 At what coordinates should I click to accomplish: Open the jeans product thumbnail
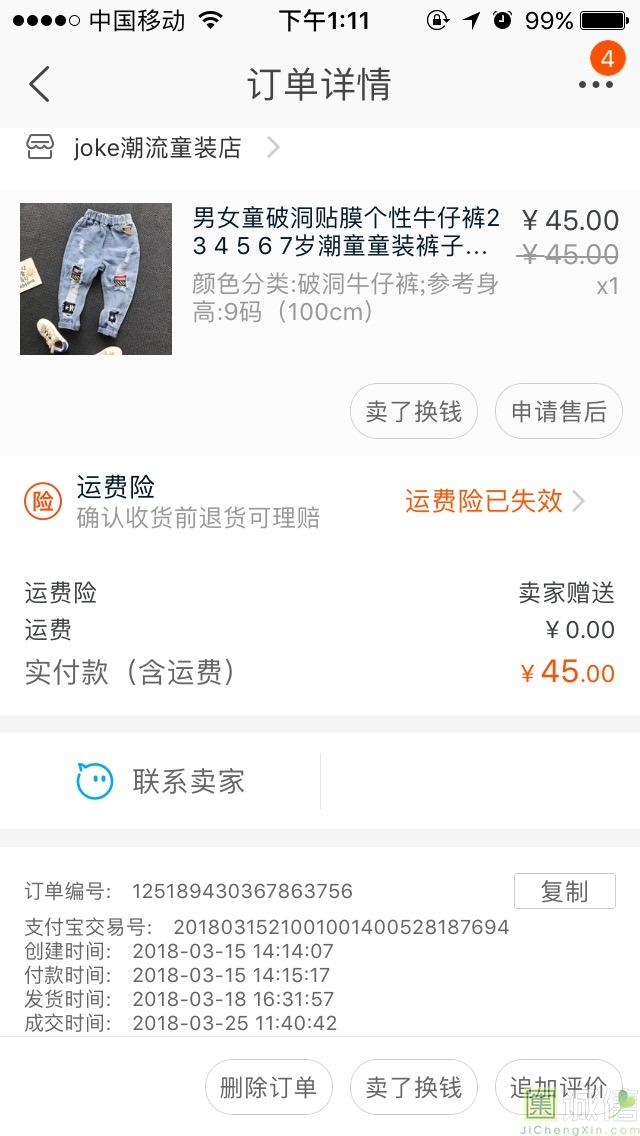(96, 279)
